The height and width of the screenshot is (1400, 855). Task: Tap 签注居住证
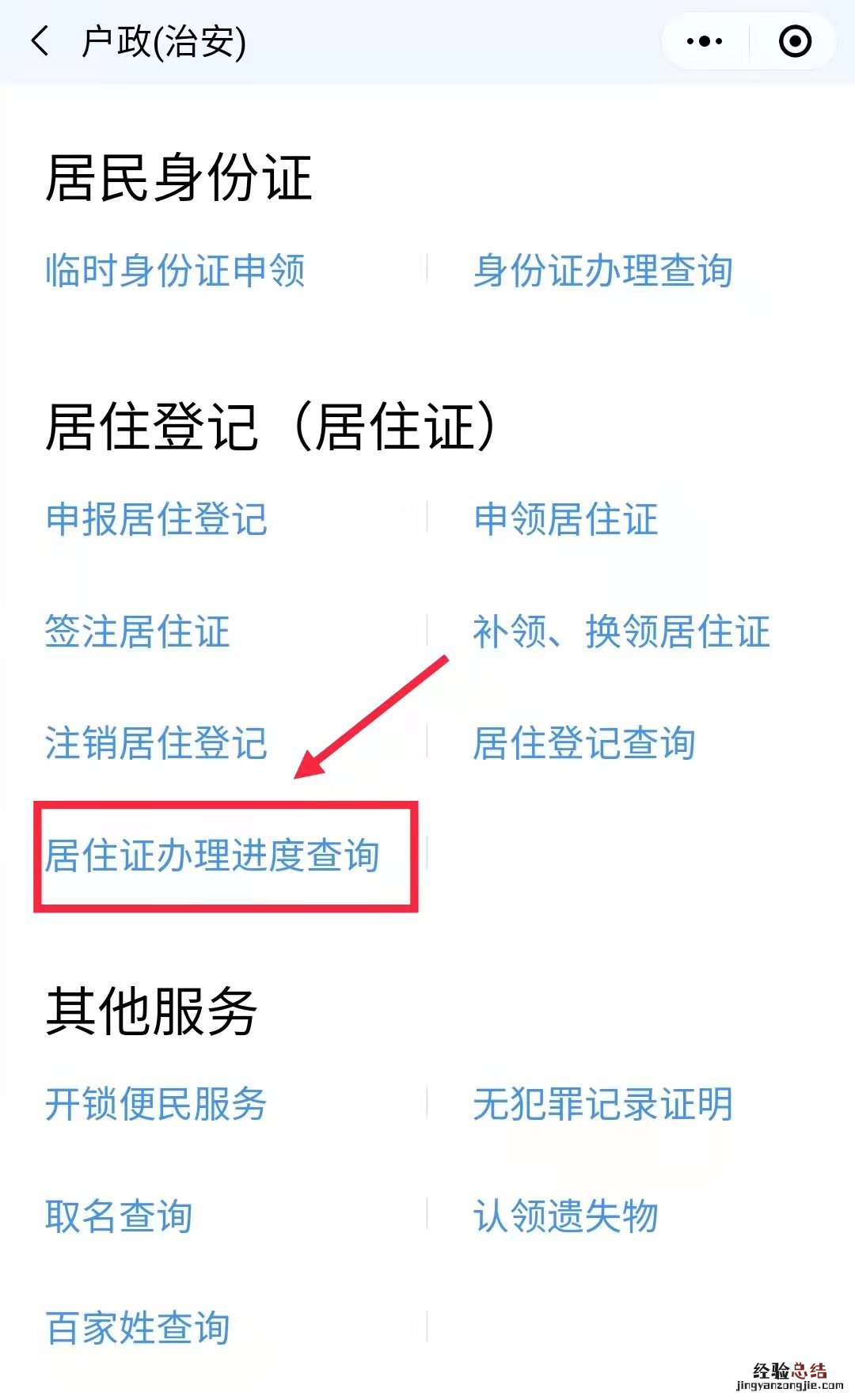pyautogui.click(x=138, y=632)
